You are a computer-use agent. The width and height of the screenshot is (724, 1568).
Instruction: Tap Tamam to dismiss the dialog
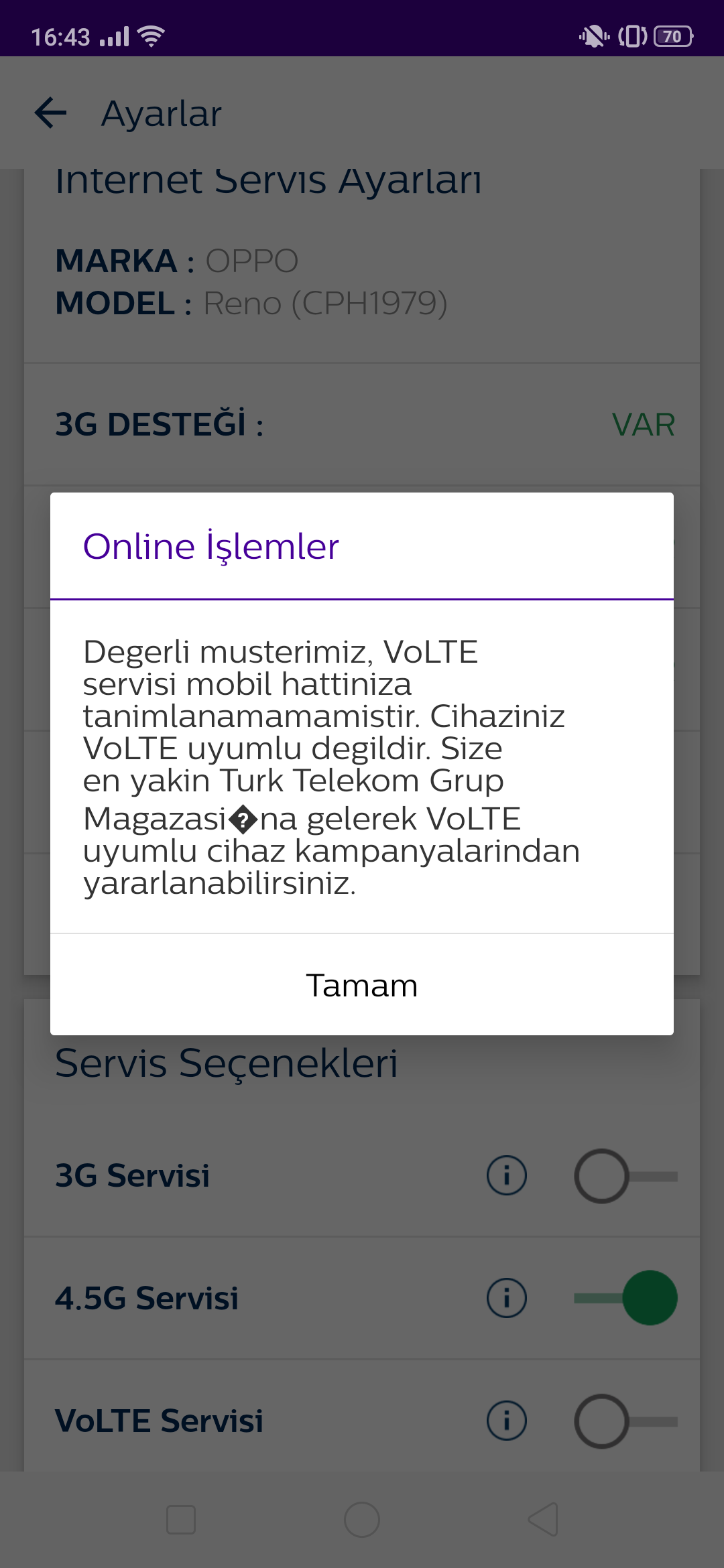(x=362, y=985)
